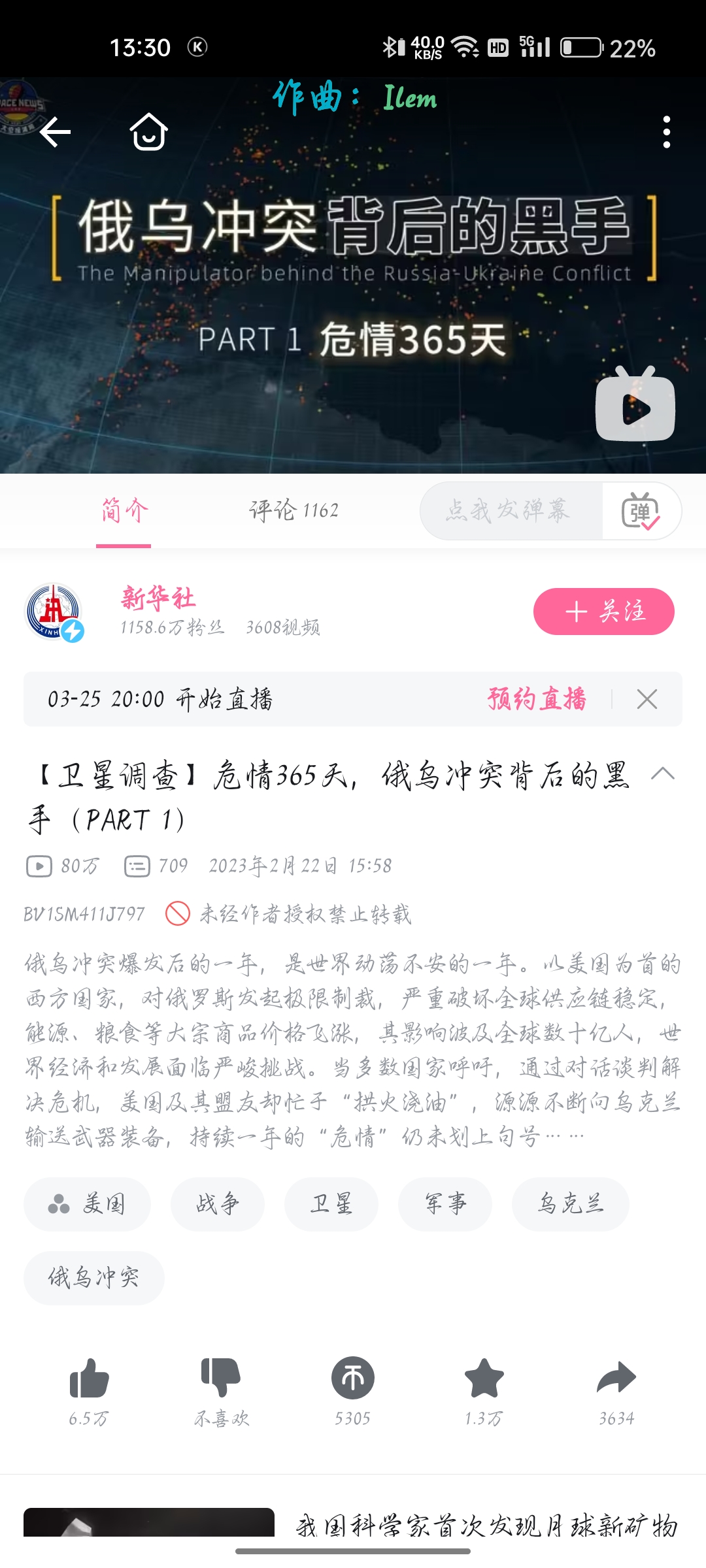Follow 新华社 with the 关注 button
The height and width of the screenshot is (1568, 706).
click(604, 612)
